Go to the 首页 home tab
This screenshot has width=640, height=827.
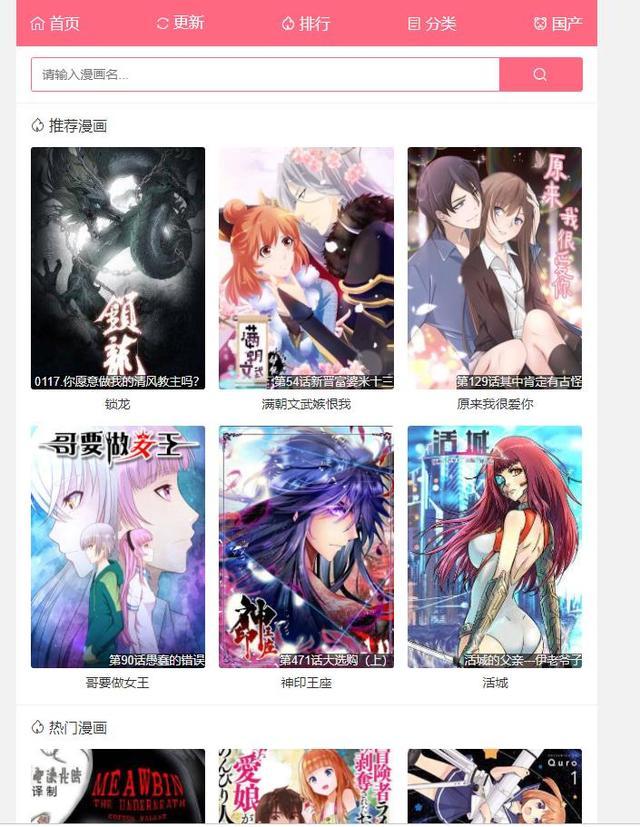(55, 23)
